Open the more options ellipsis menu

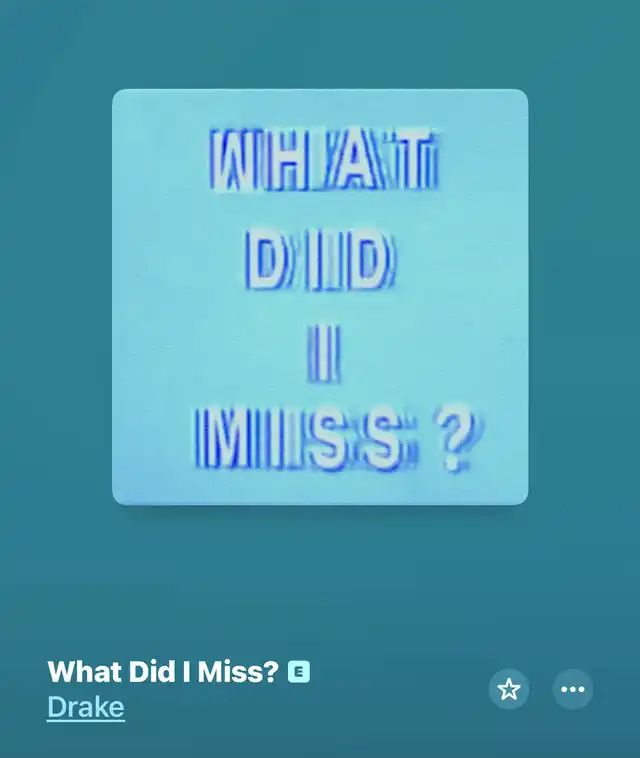click(573, 689)
